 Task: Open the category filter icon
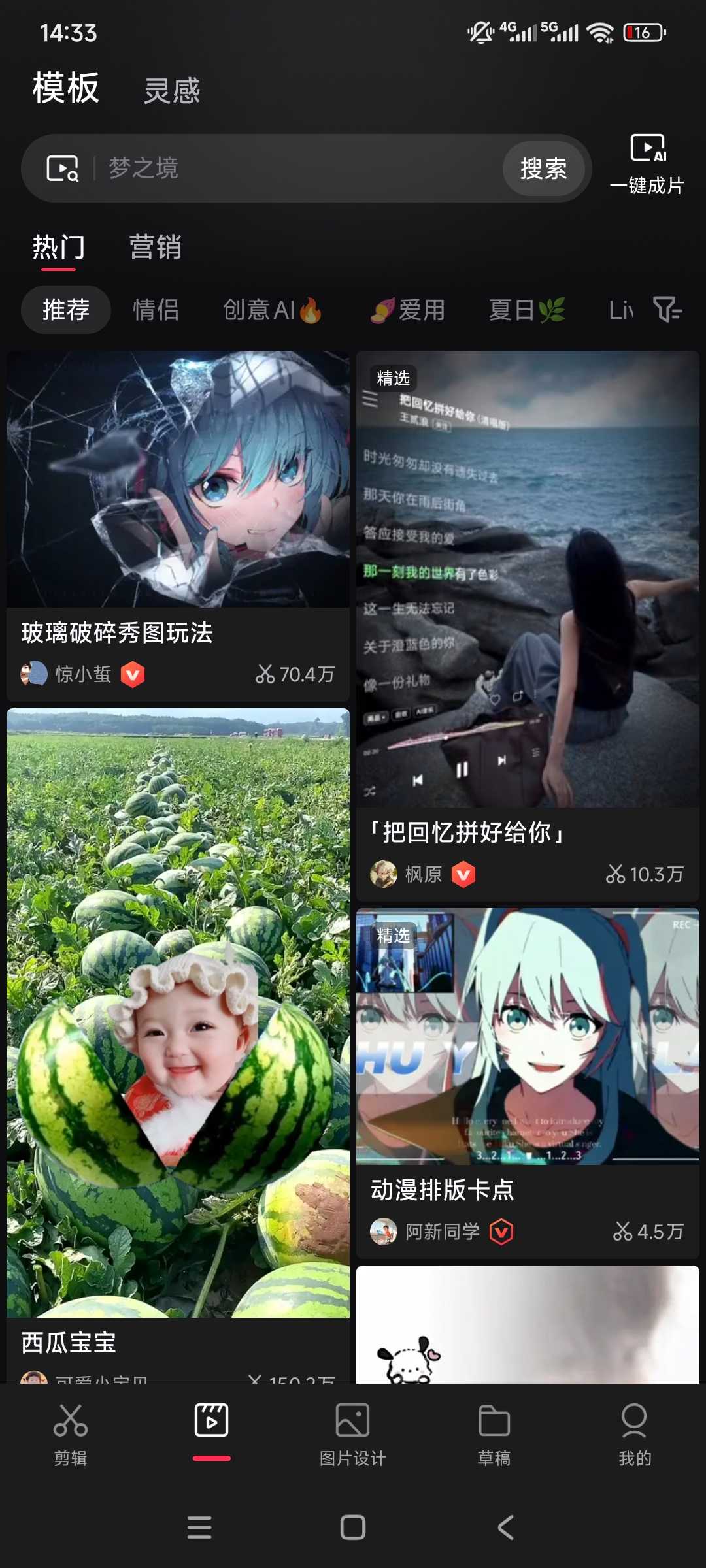[667, 309]
